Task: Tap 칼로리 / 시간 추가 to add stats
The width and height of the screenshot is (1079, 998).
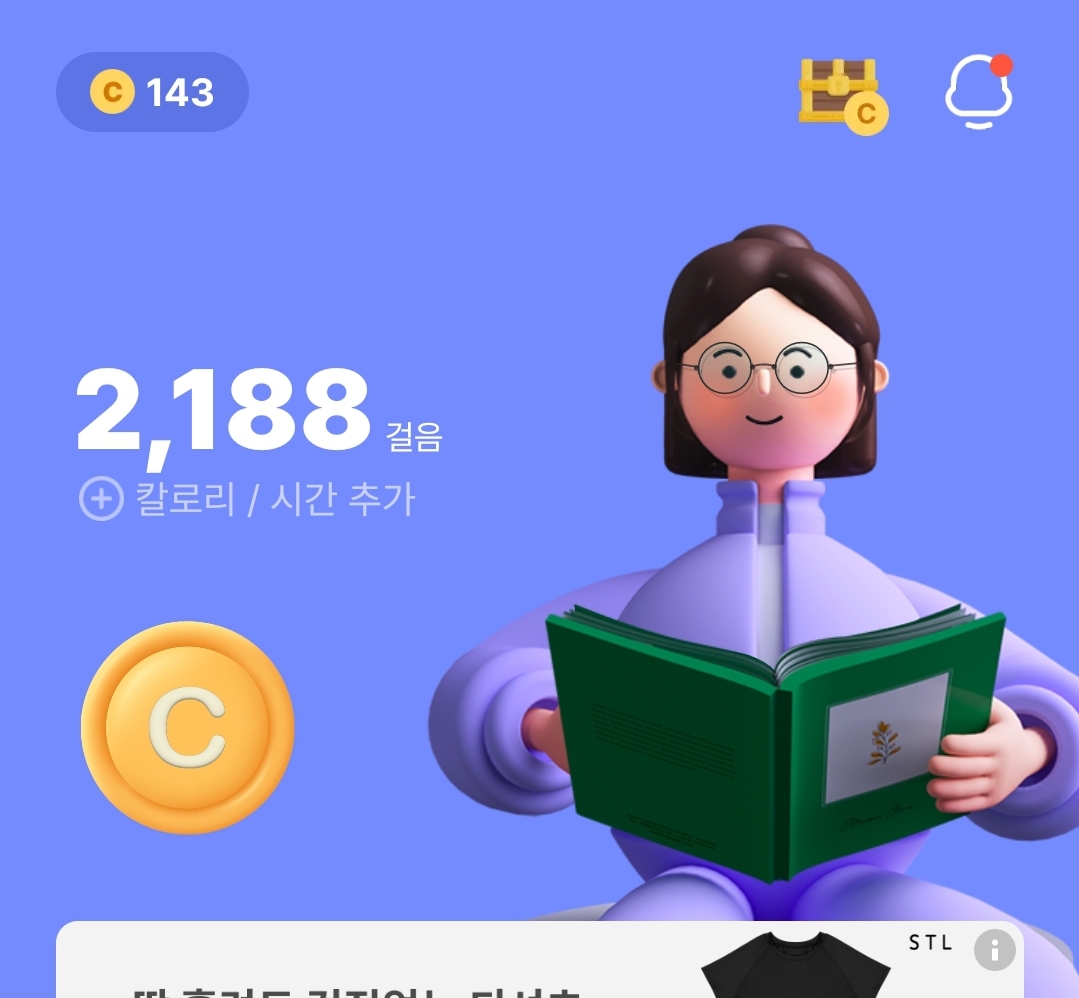Action: coord(247,498)
